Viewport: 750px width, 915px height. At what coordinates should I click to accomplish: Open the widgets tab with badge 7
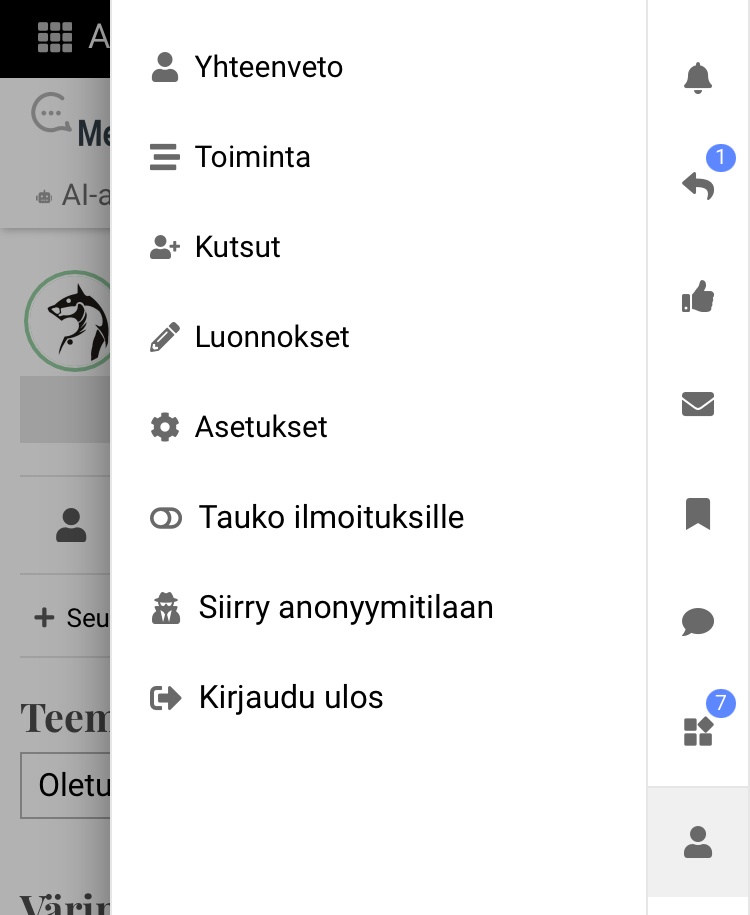pos(698,731)
